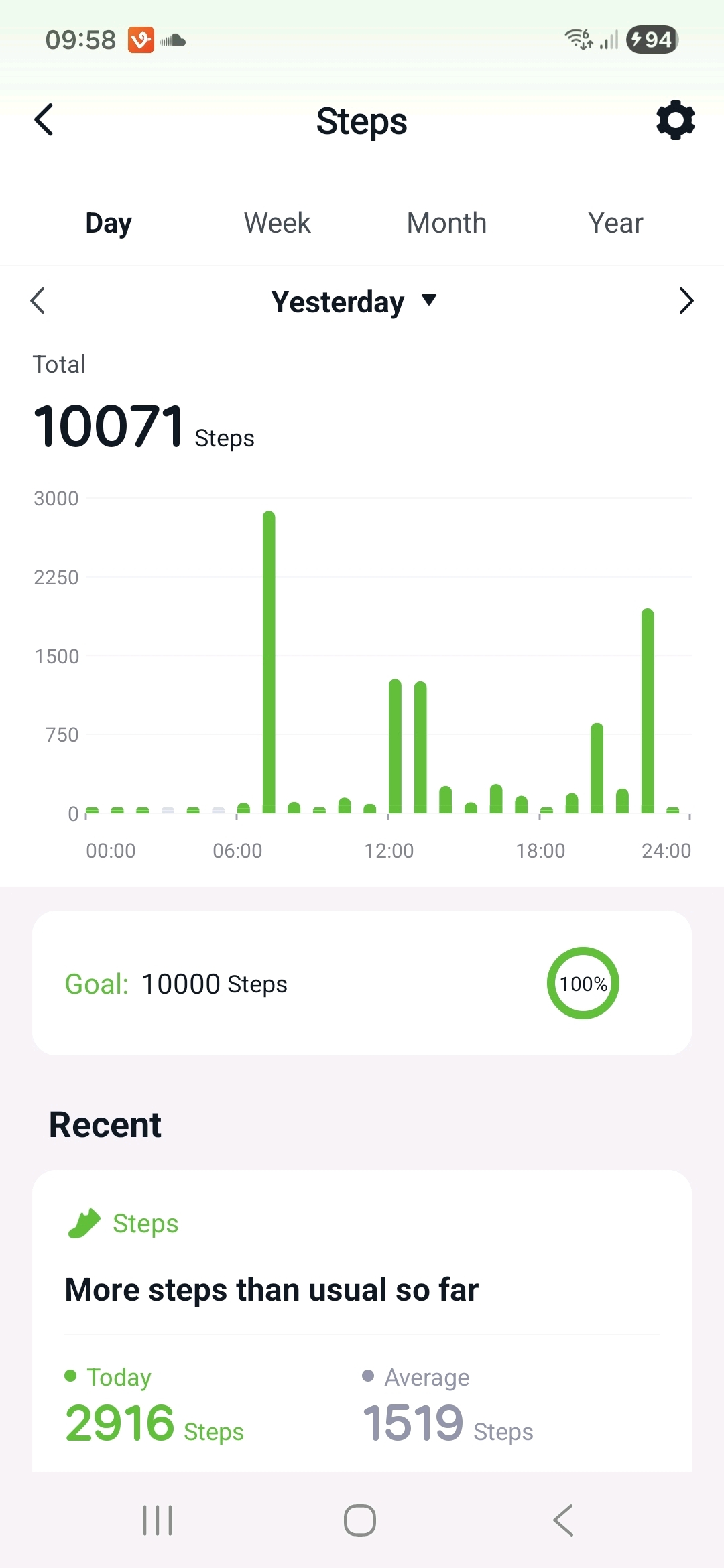Go back from the Steps screen

(x=44, y=120)
